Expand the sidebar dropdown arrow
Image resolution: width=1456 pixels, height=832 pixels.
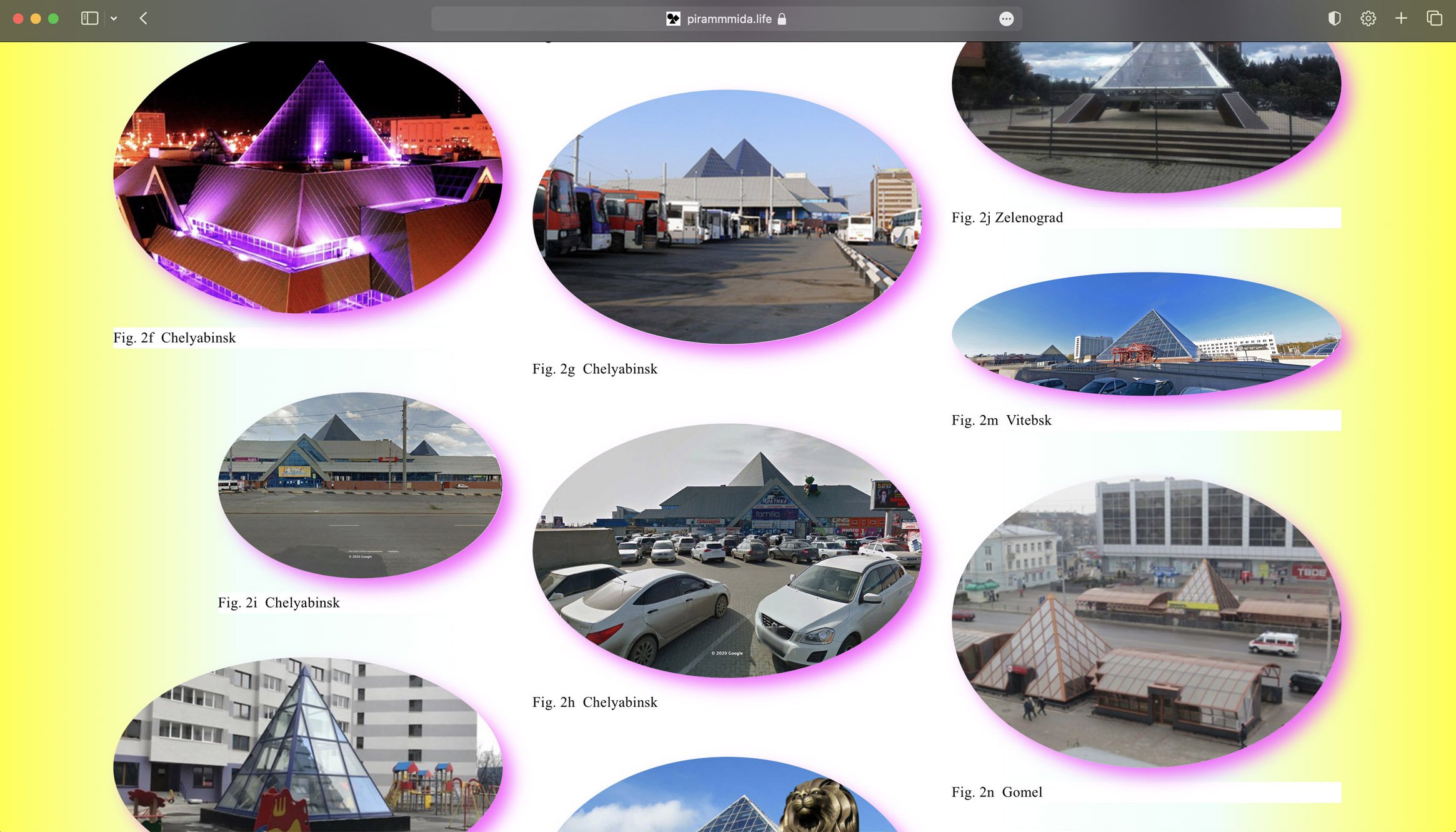[114, 19]
